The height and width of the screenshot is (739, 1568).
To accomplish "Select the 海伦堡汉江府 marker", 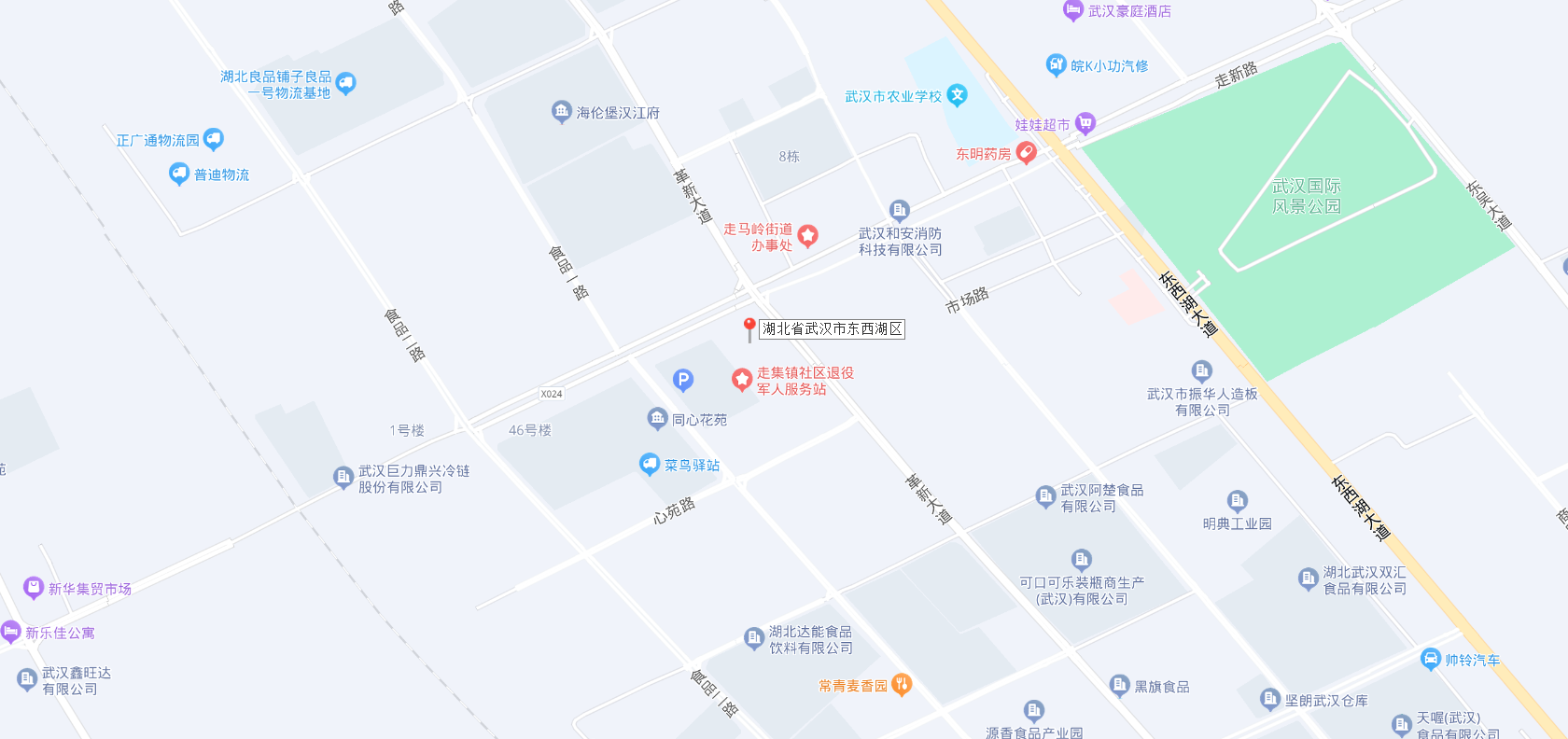I will [x=561, y=112].
